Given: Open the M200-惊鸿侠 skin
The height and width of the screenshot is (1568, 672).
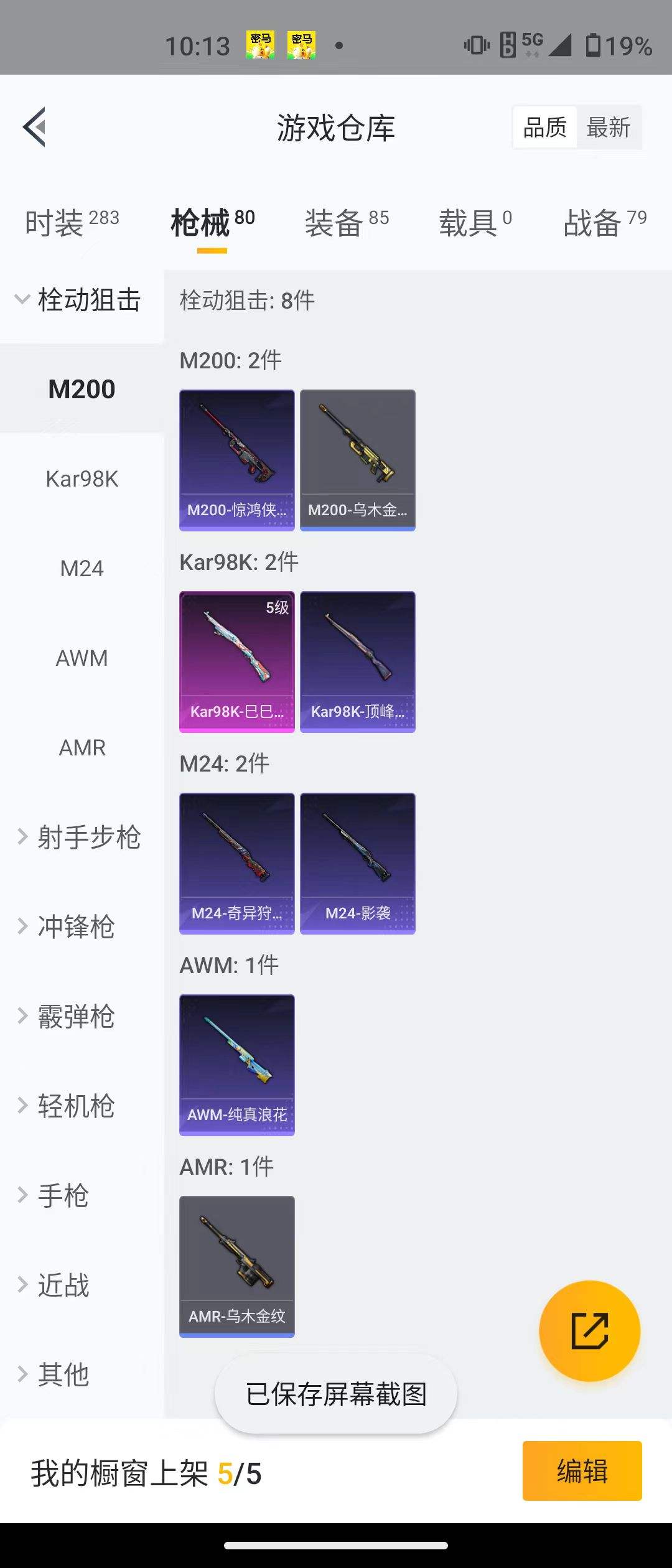Looking at the screenshot, I should [x=237, y=460].
